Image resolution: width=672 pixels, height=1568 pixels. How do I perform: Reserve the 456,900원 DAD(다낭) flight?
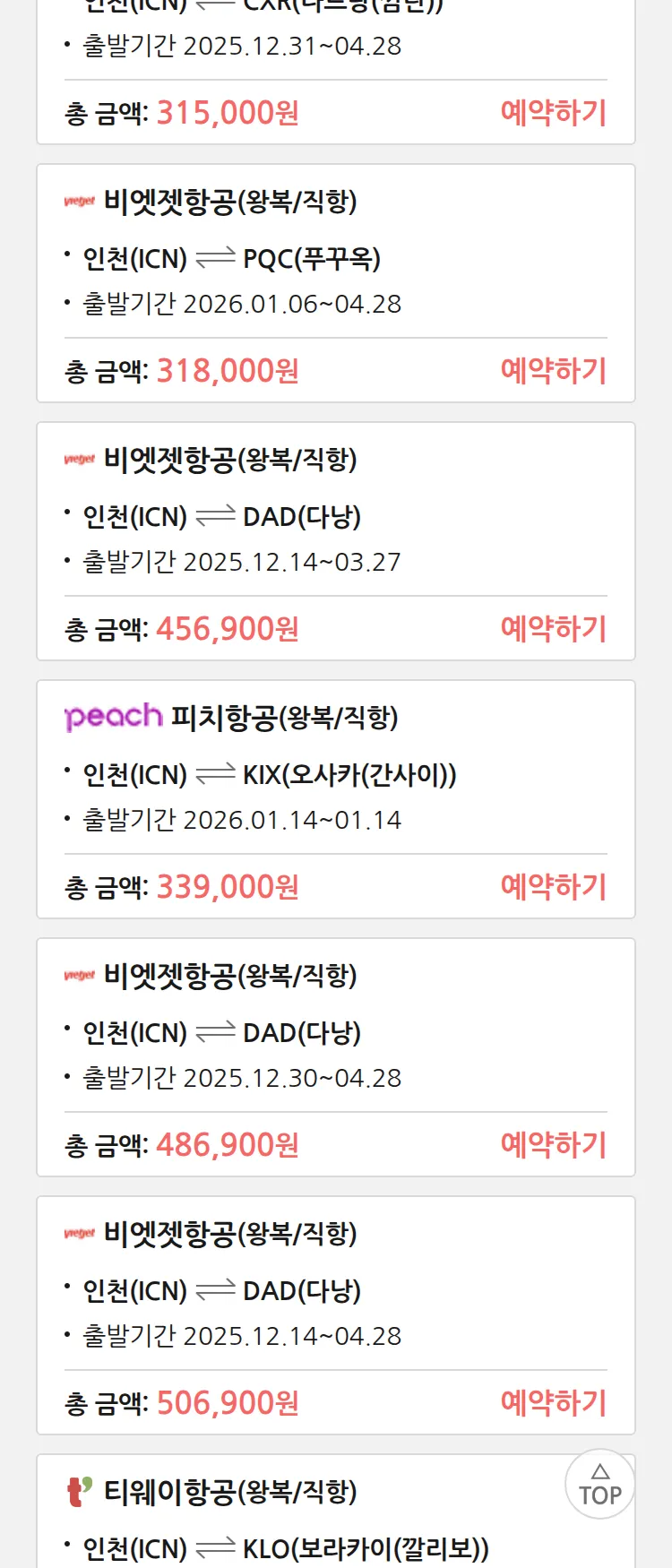(x=553, y=629)
